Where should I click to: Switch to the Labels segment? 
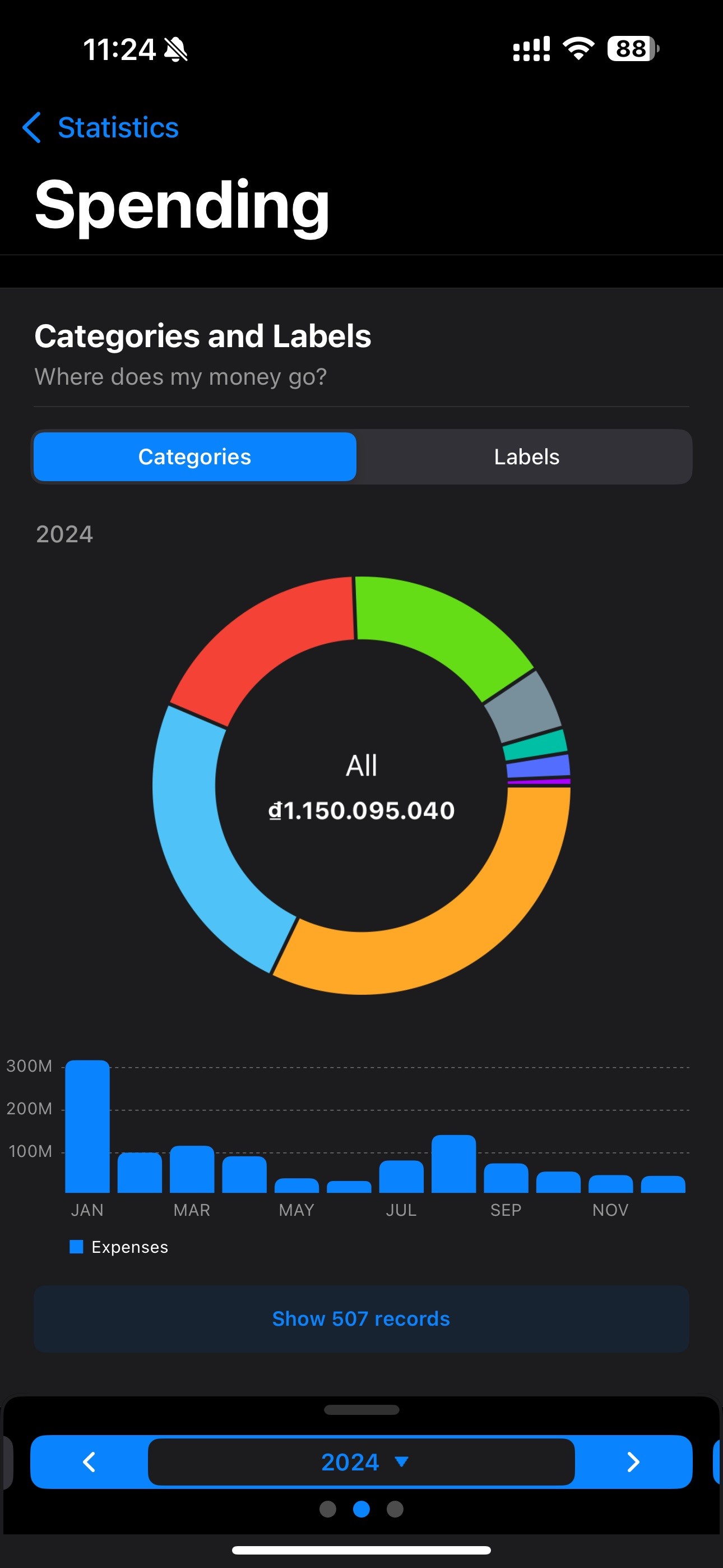(x=526, y=456)
